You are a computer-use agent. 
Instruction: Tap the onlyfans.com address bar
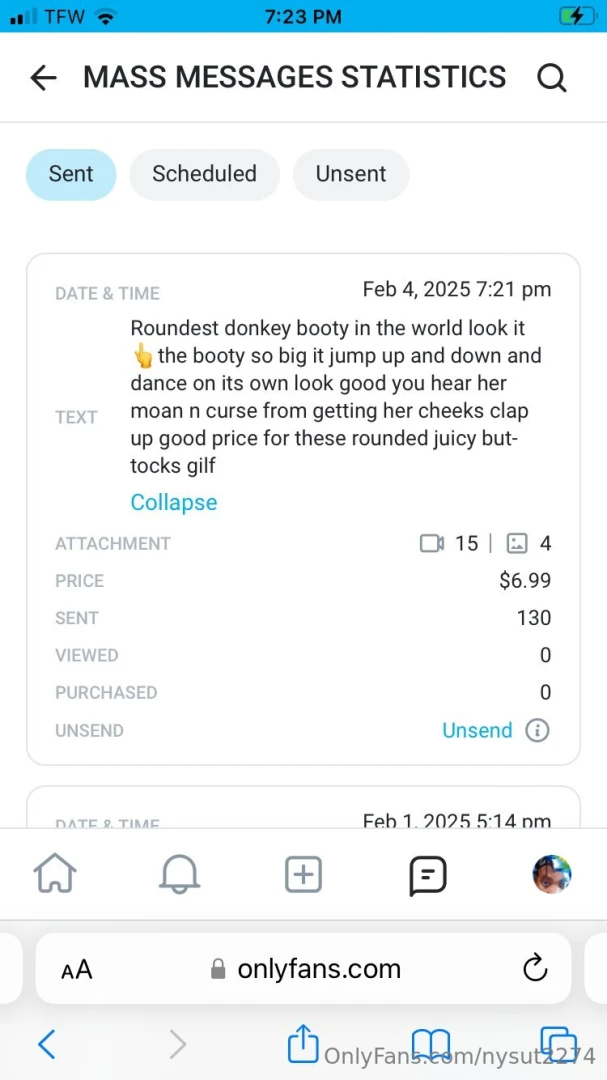pos(303,968)
